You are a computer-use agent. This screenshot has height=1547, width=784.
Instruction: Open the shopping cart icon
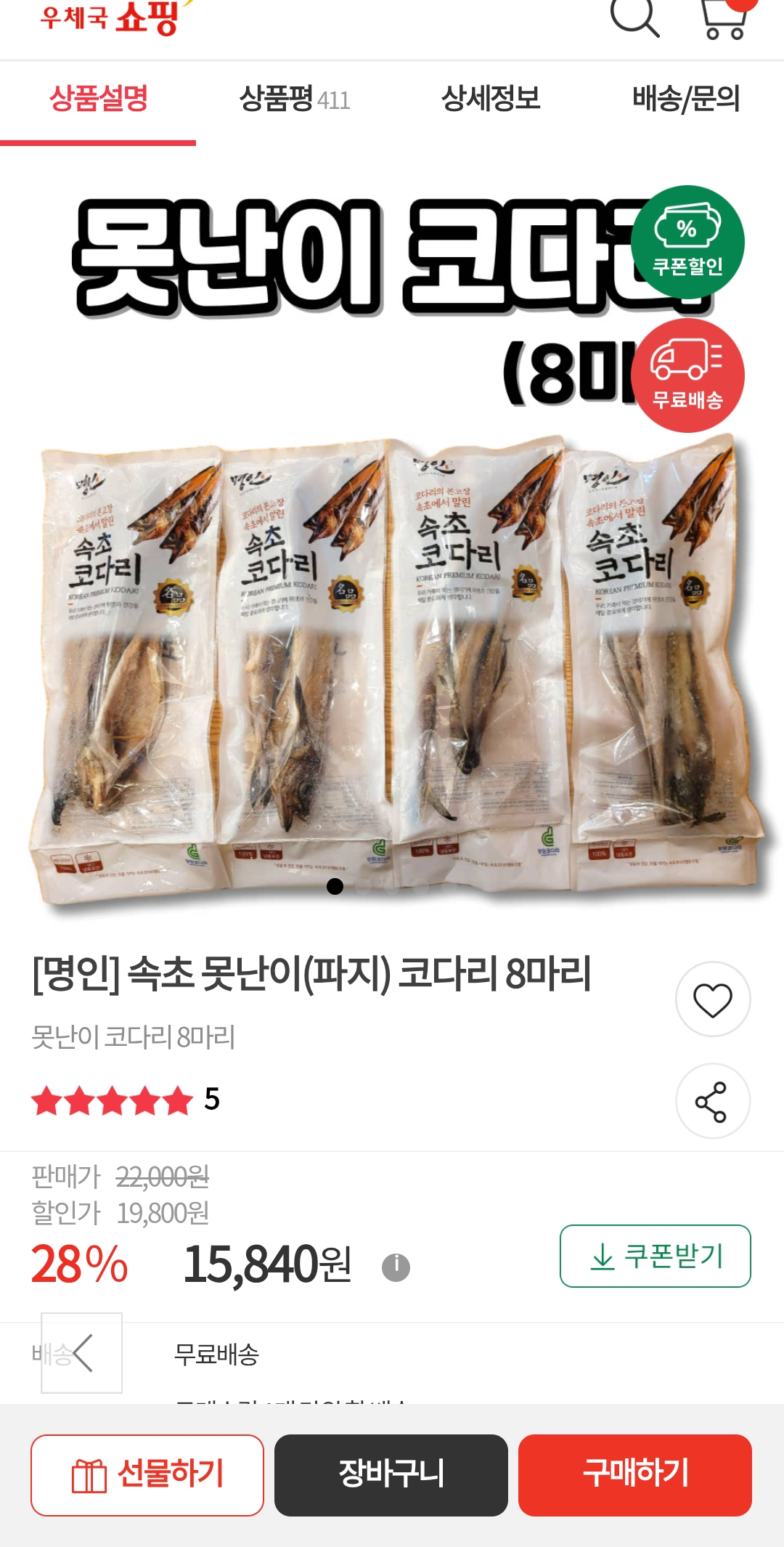point(724,19)
